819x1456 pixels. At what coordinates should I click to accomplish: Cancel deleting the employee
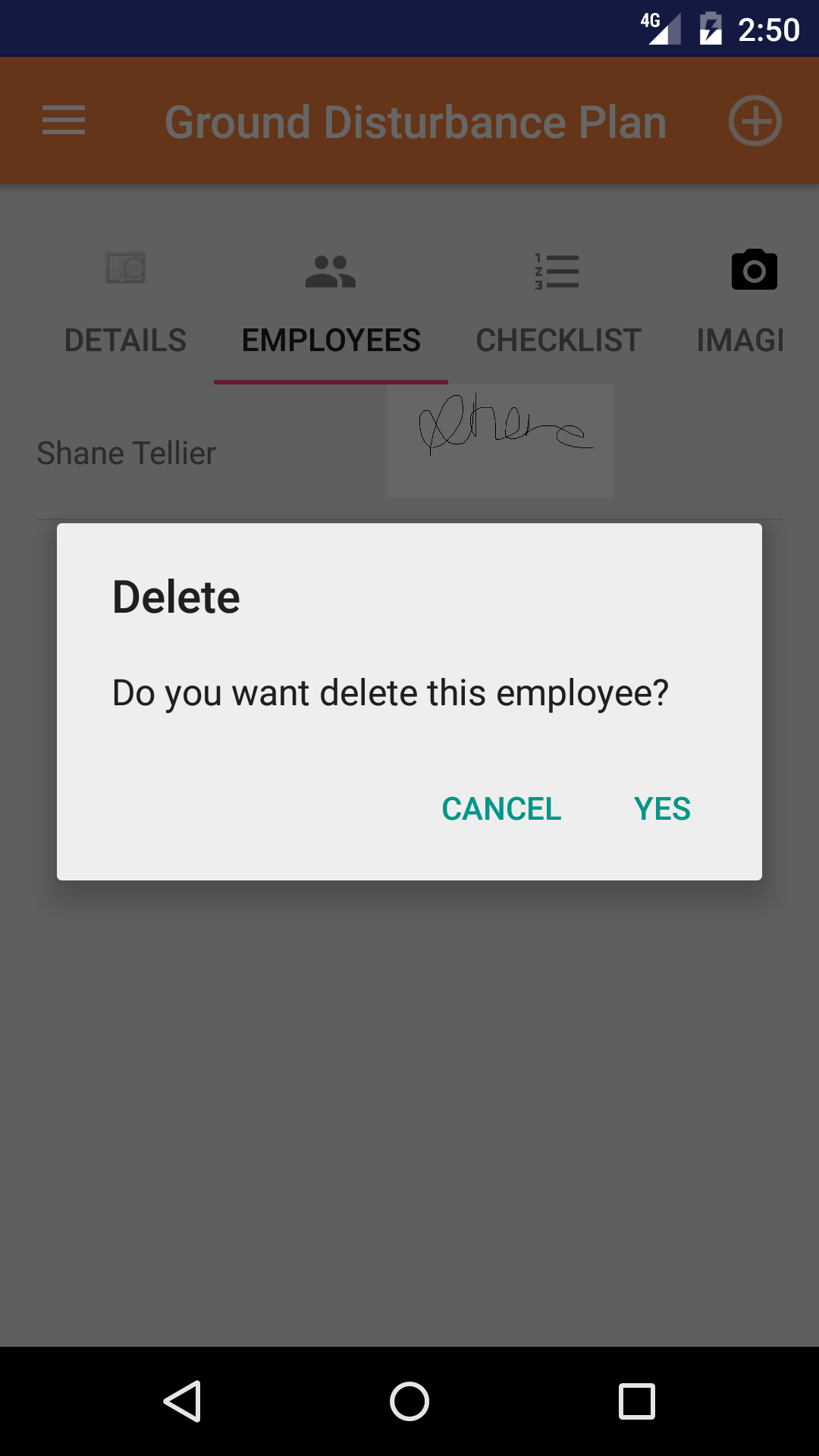pos(501,808)
